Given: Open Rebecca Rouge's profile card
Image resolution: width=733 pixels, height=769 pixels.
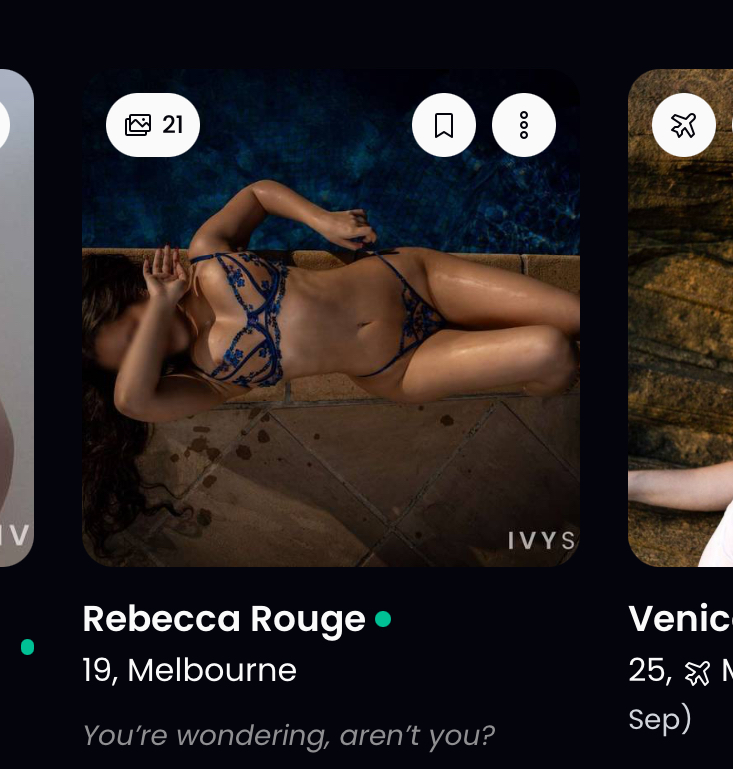Looking at the screenshot, I should click(331, 318).
